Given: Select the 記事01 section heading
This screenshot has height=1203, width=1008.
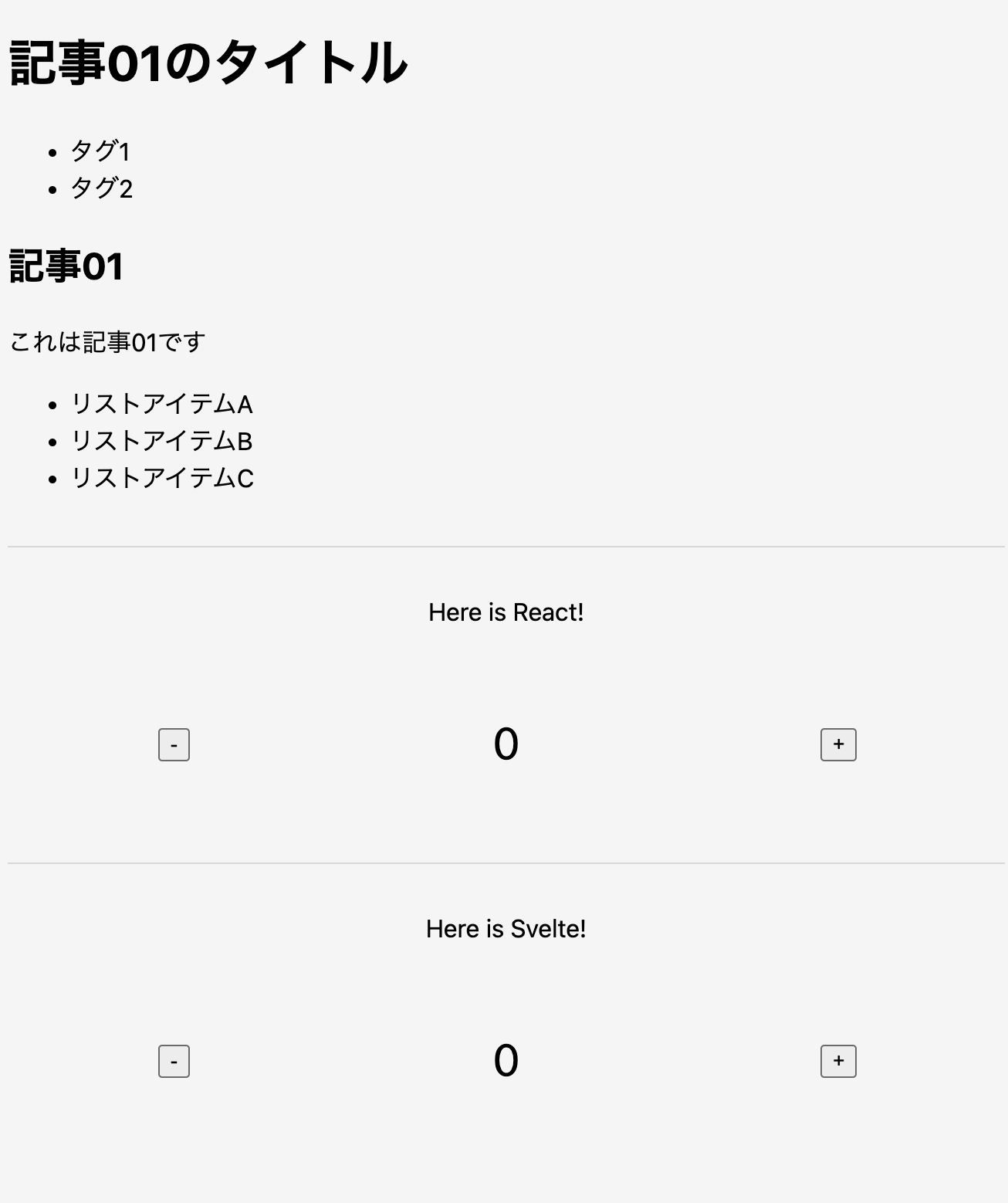Looking at the screenshot, I should click(x=66, y=266).
